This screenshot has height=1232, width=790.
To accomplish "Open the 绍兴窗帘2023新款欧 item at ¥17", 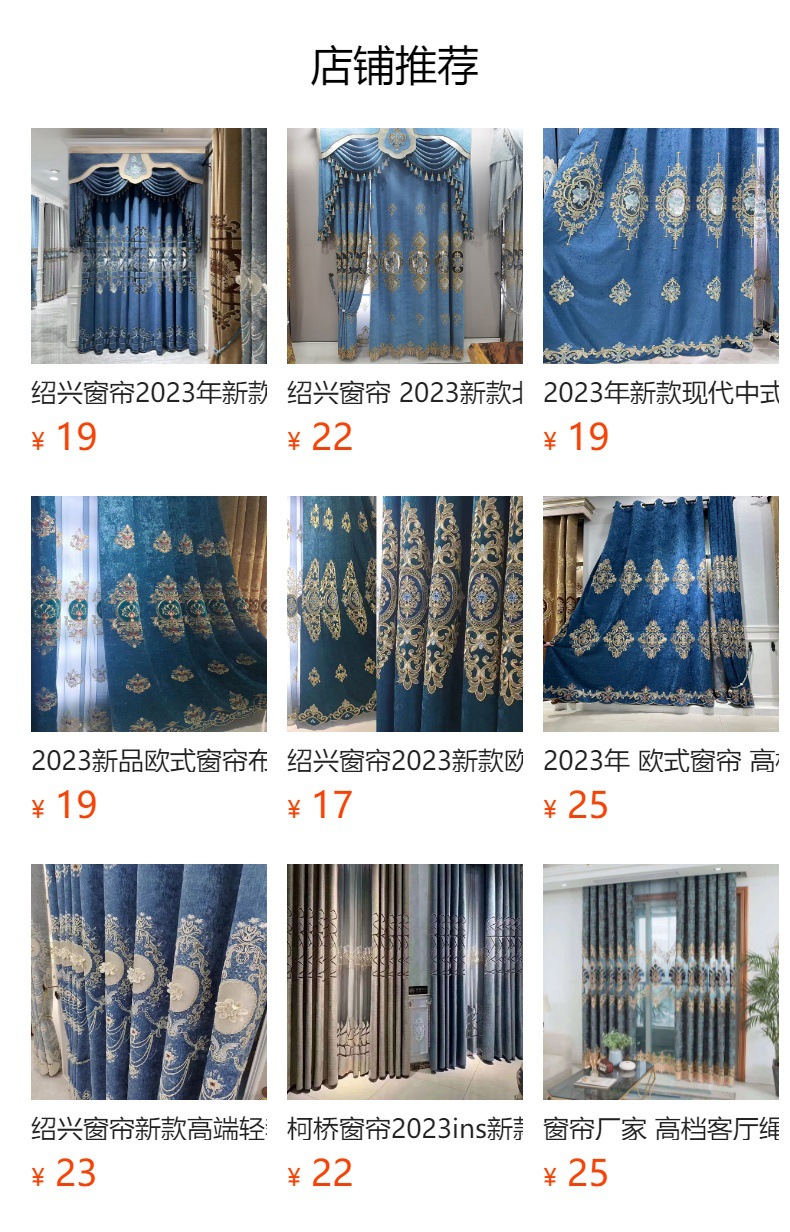I will (404, 614).
